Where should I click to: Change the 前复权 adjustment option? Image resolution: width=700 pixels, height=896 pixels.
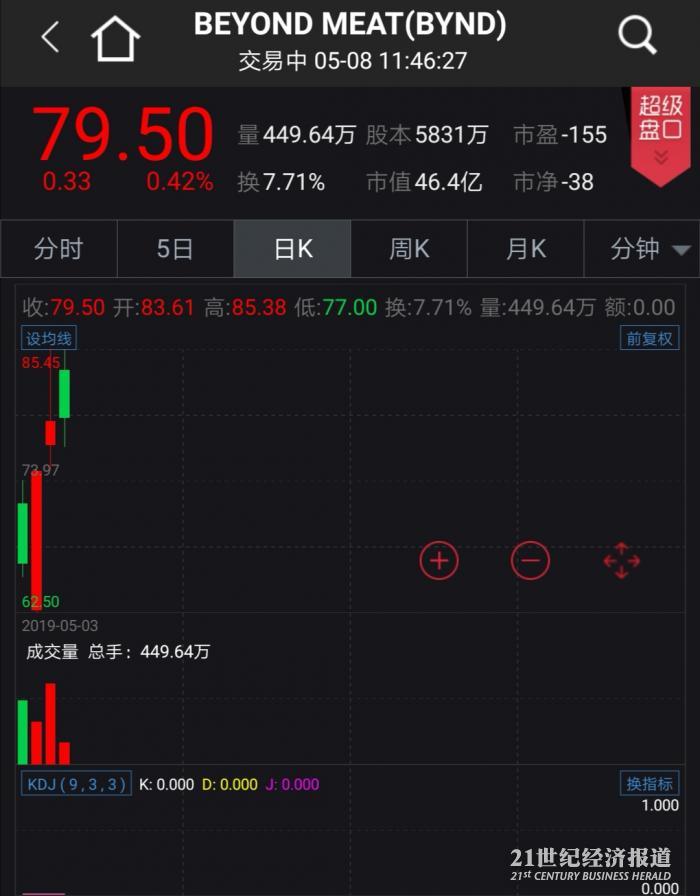tap(649, 338)
